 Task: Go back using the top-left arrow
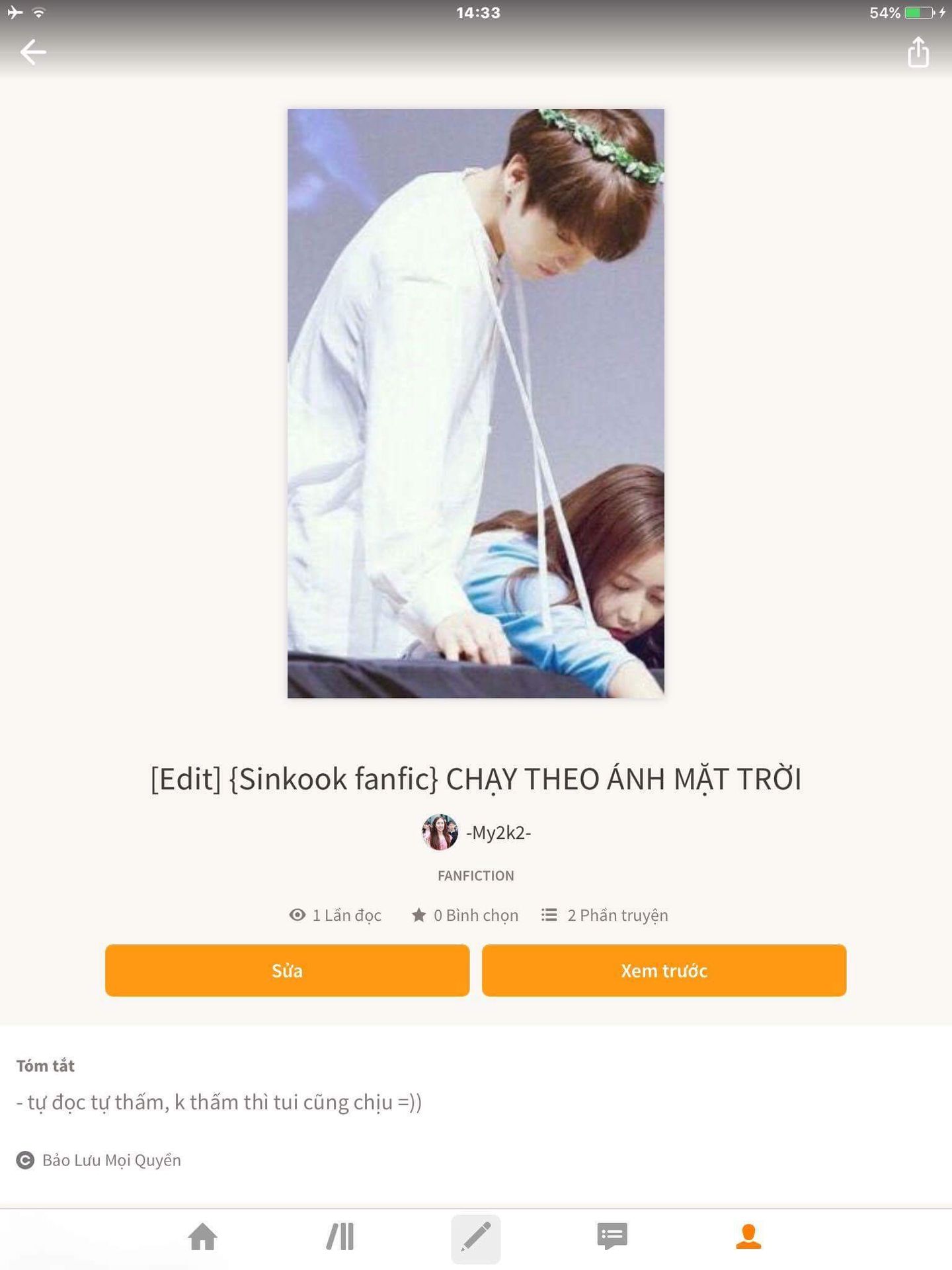tap(33, 52)
